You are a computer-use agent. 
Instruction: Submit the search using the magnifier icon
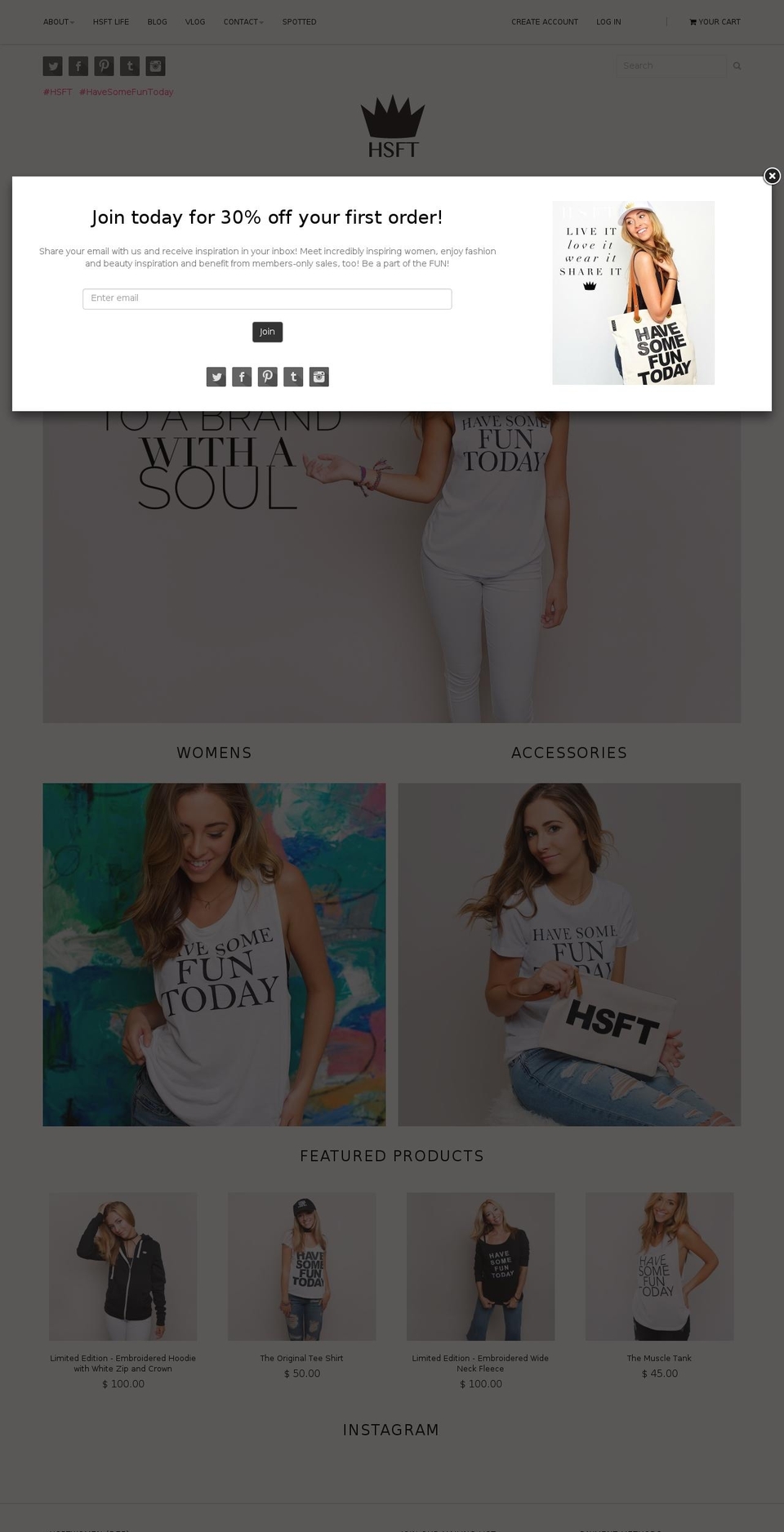[x=737, y=65]
